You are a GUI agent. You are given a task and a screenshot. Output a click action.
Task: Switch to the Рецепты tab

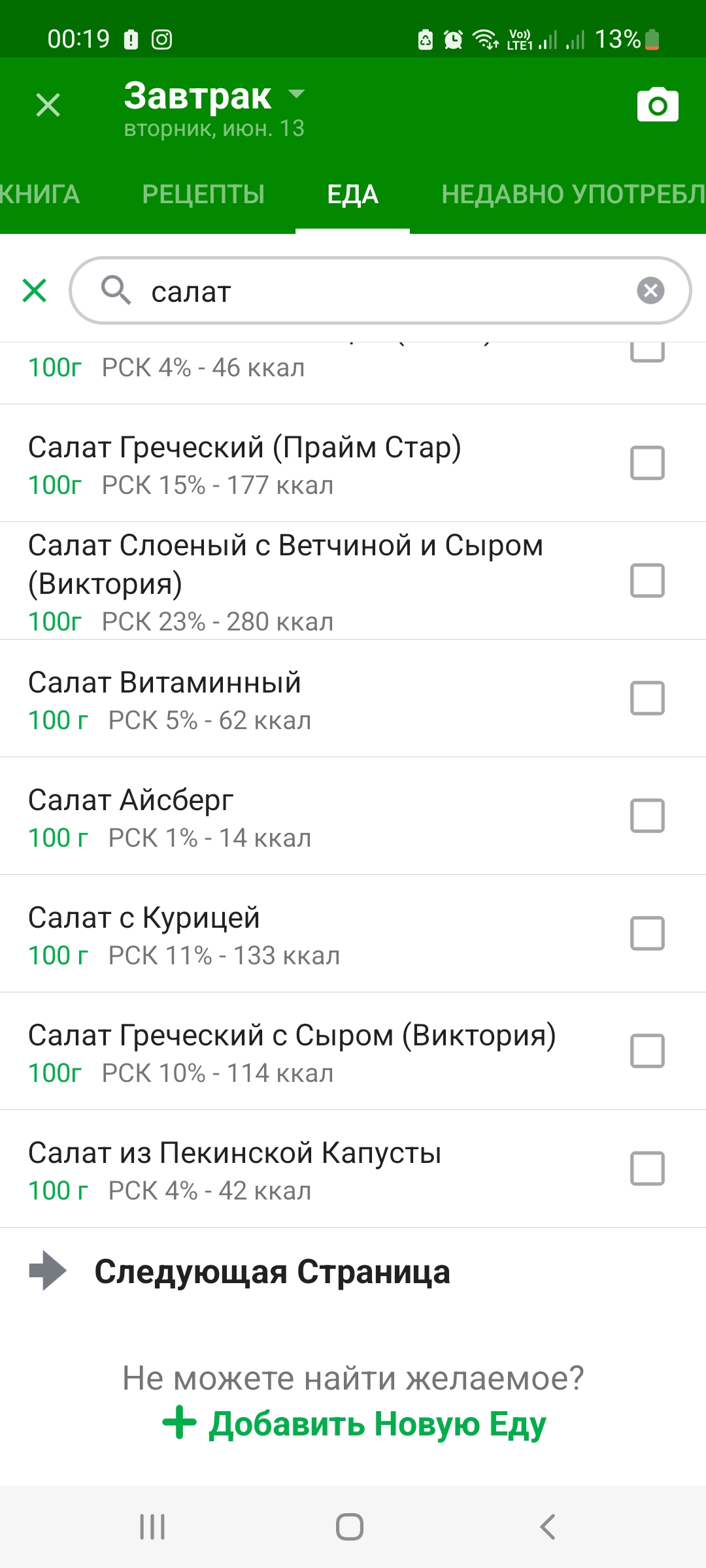click(203, 194)
